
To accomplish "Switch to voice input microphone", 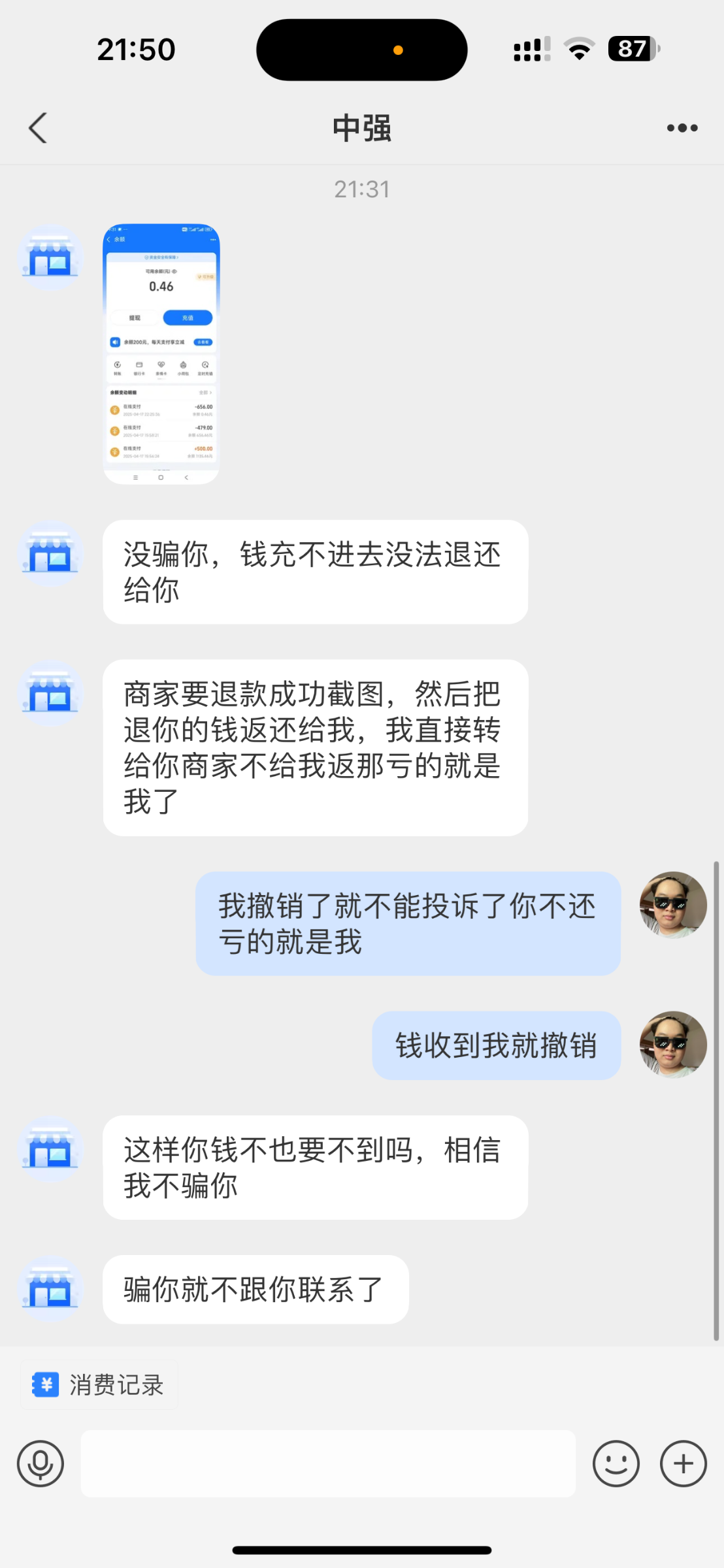I will tap(41, 1463).
